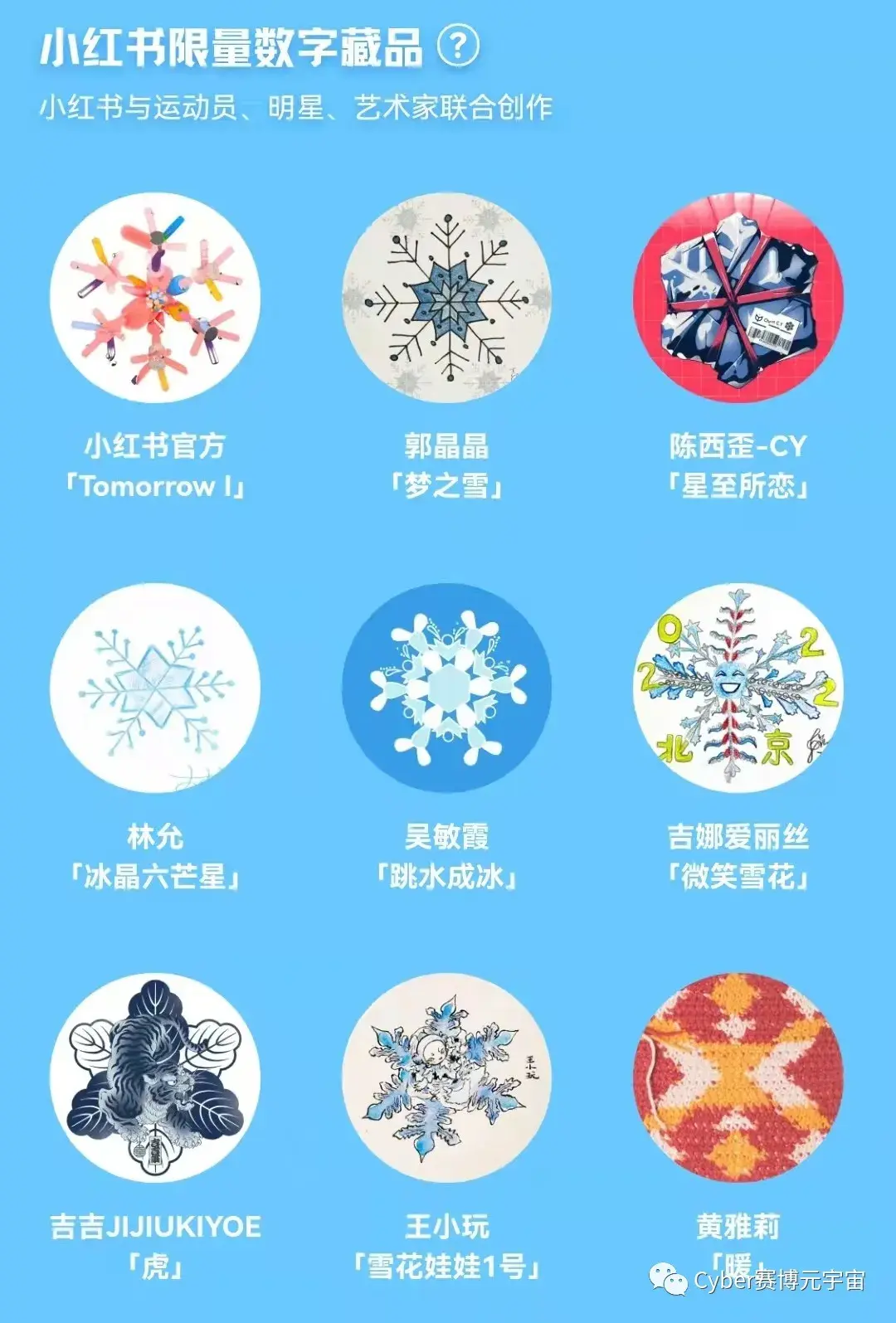The image size is (896, 1323).
Task: Select 林允's 冰晶六芒星 collectible
Action: [155, 688]
